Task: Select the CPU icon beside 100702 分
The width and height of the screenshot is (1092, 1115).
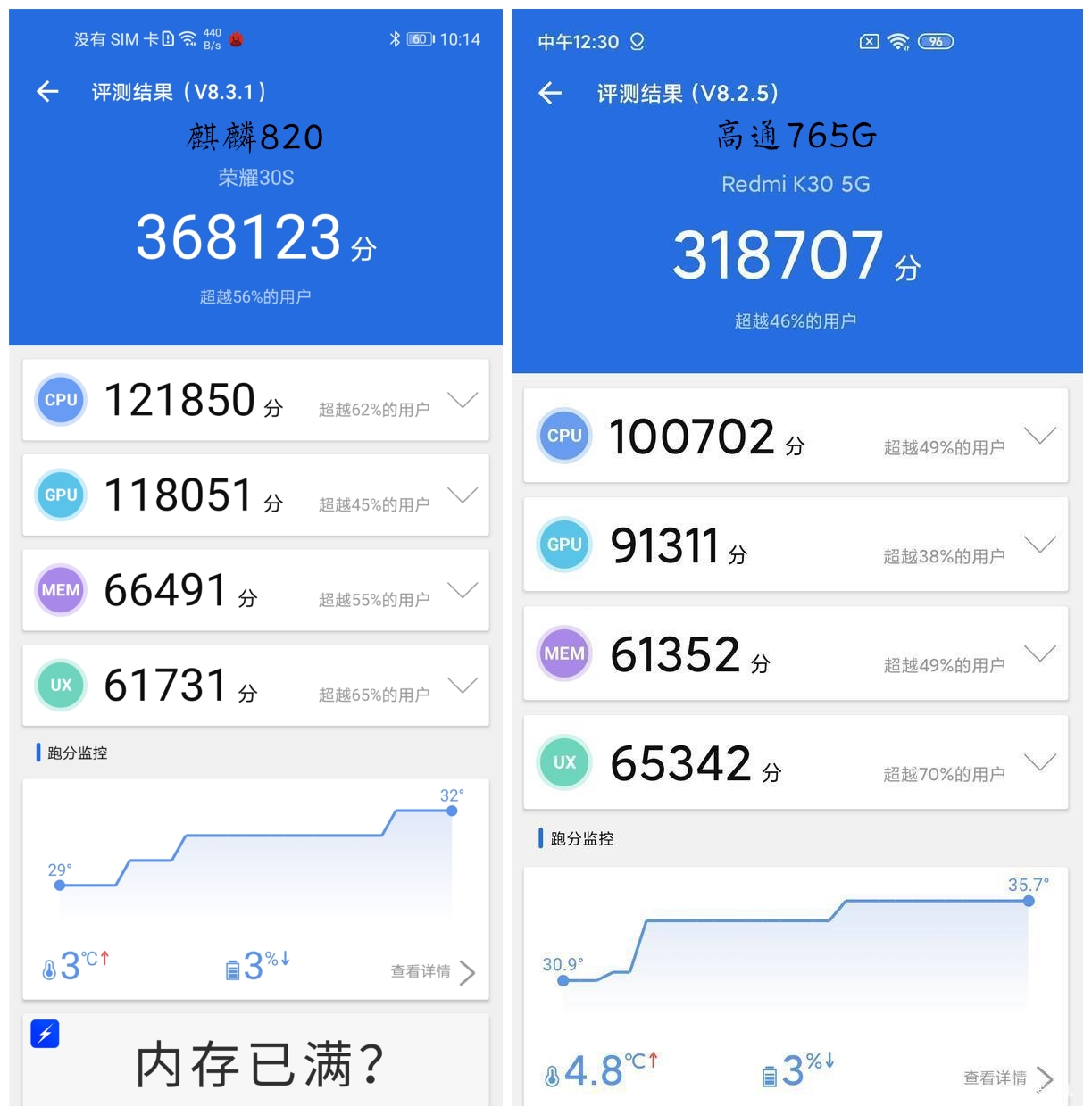Action: click(563, 437)
